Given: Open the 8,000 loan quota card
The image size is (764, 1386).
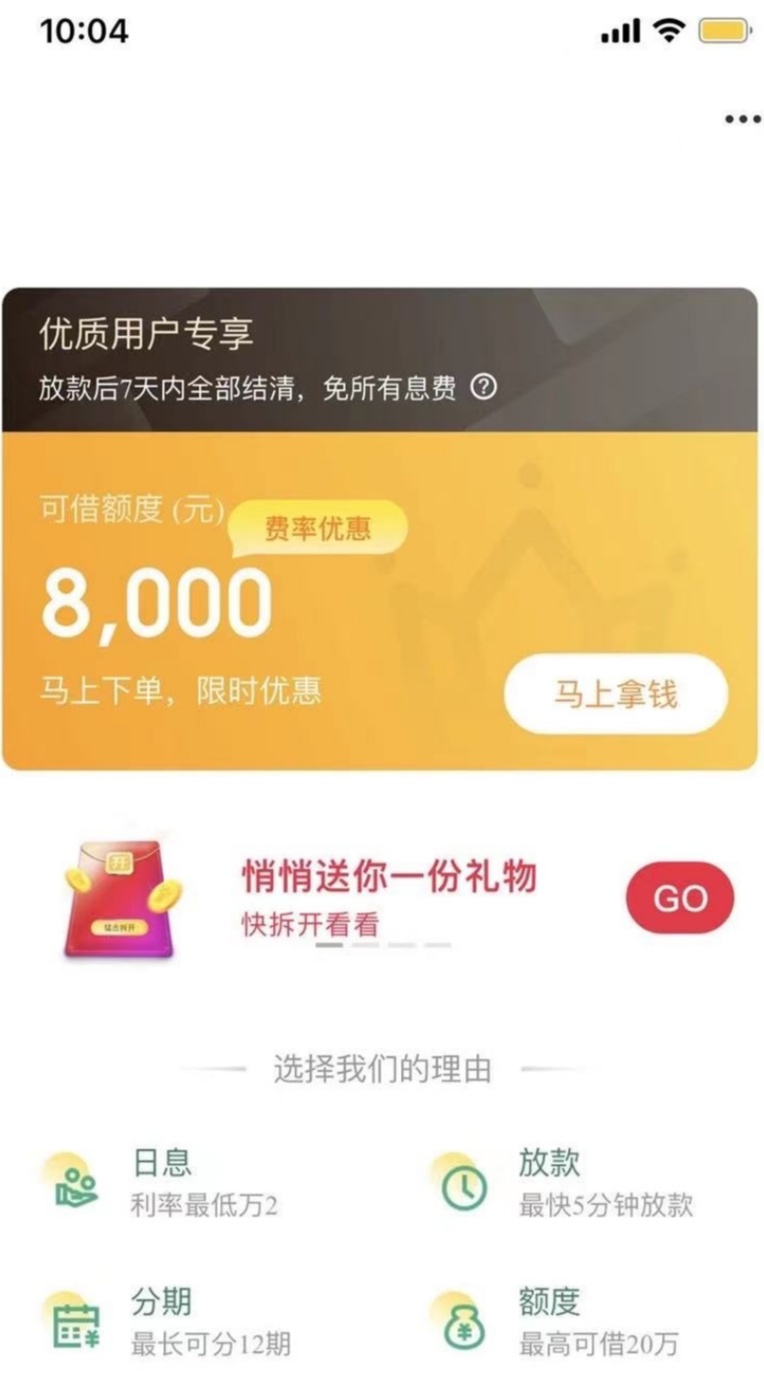Looking at the screenshot, I should (x=380, y=529).
